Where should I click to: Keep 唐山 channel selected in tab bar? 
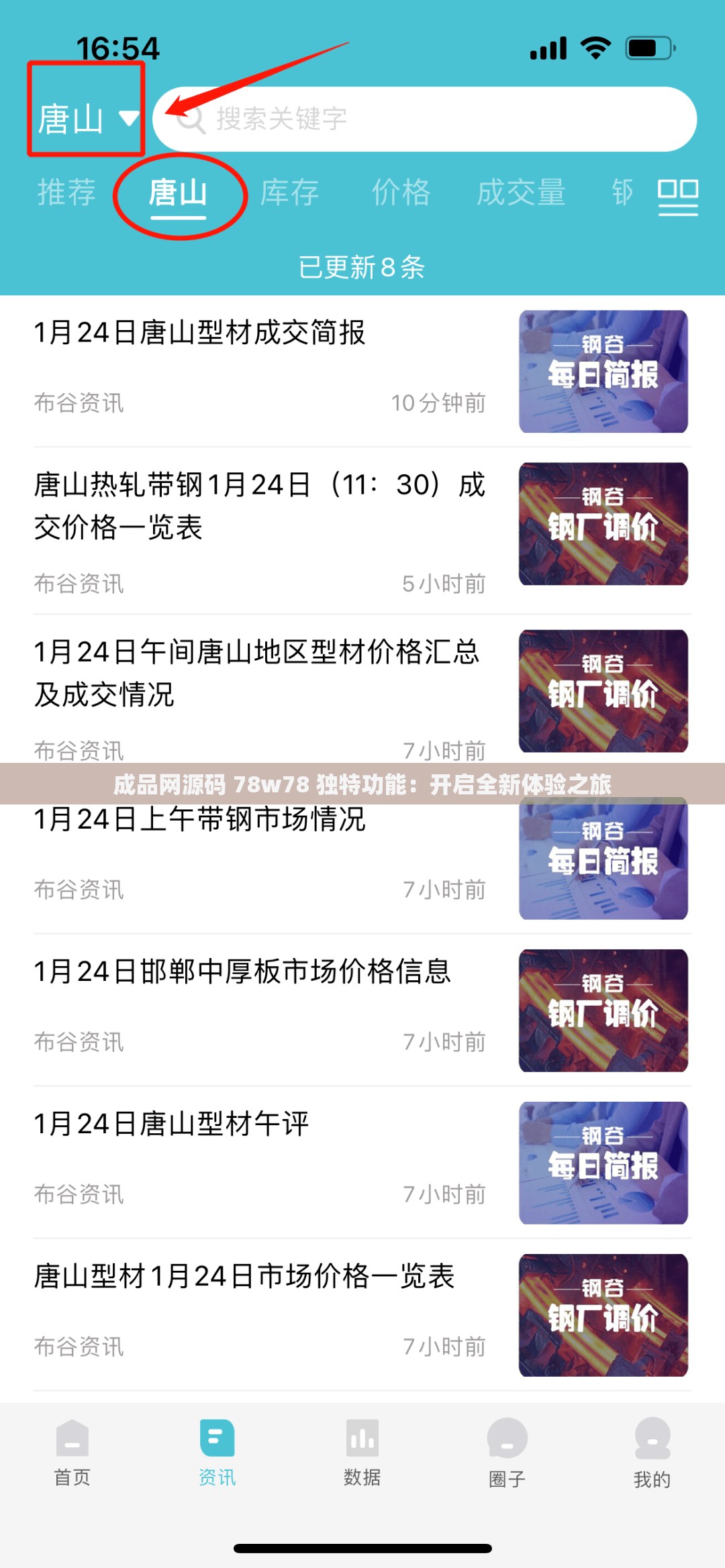click(x=179, y=194)
